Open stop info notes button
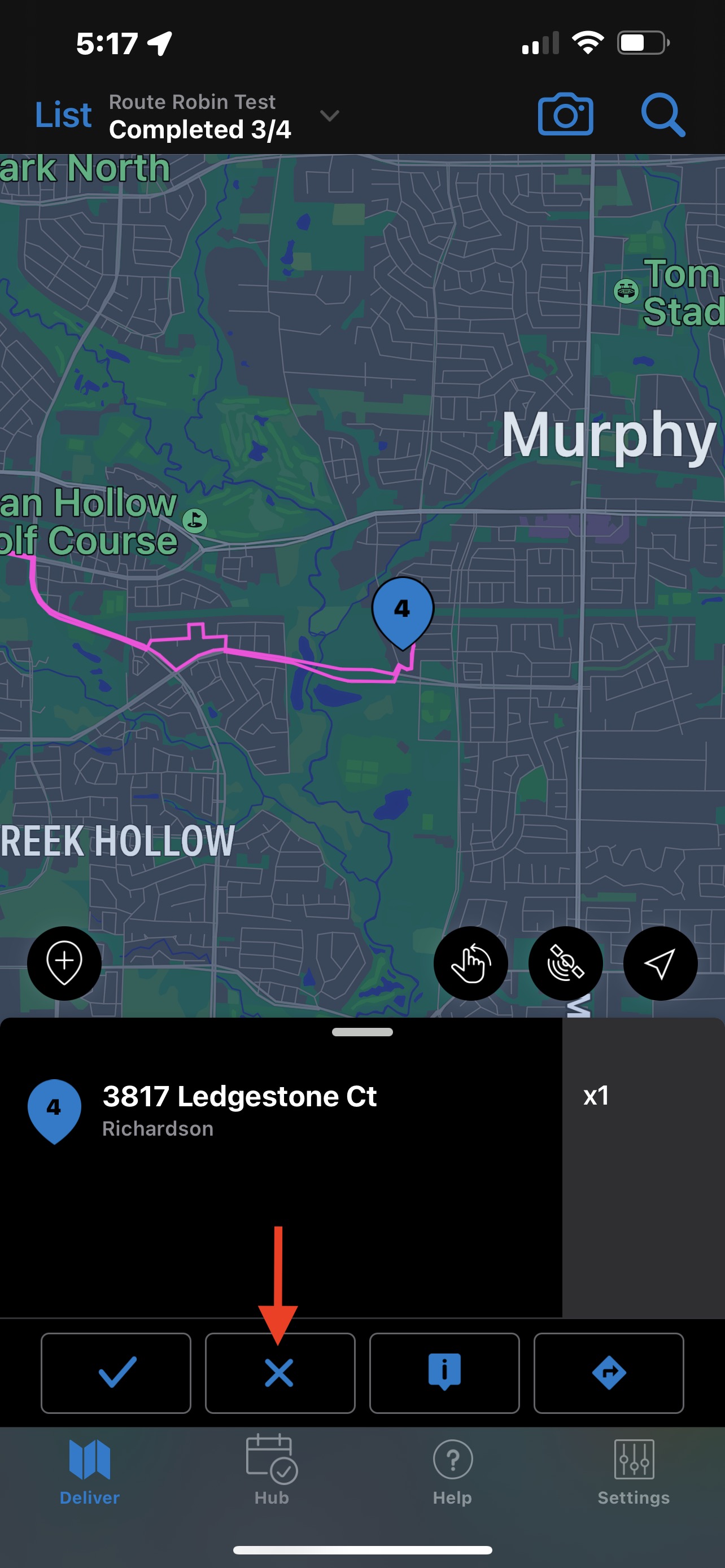 pos(444,1373)
